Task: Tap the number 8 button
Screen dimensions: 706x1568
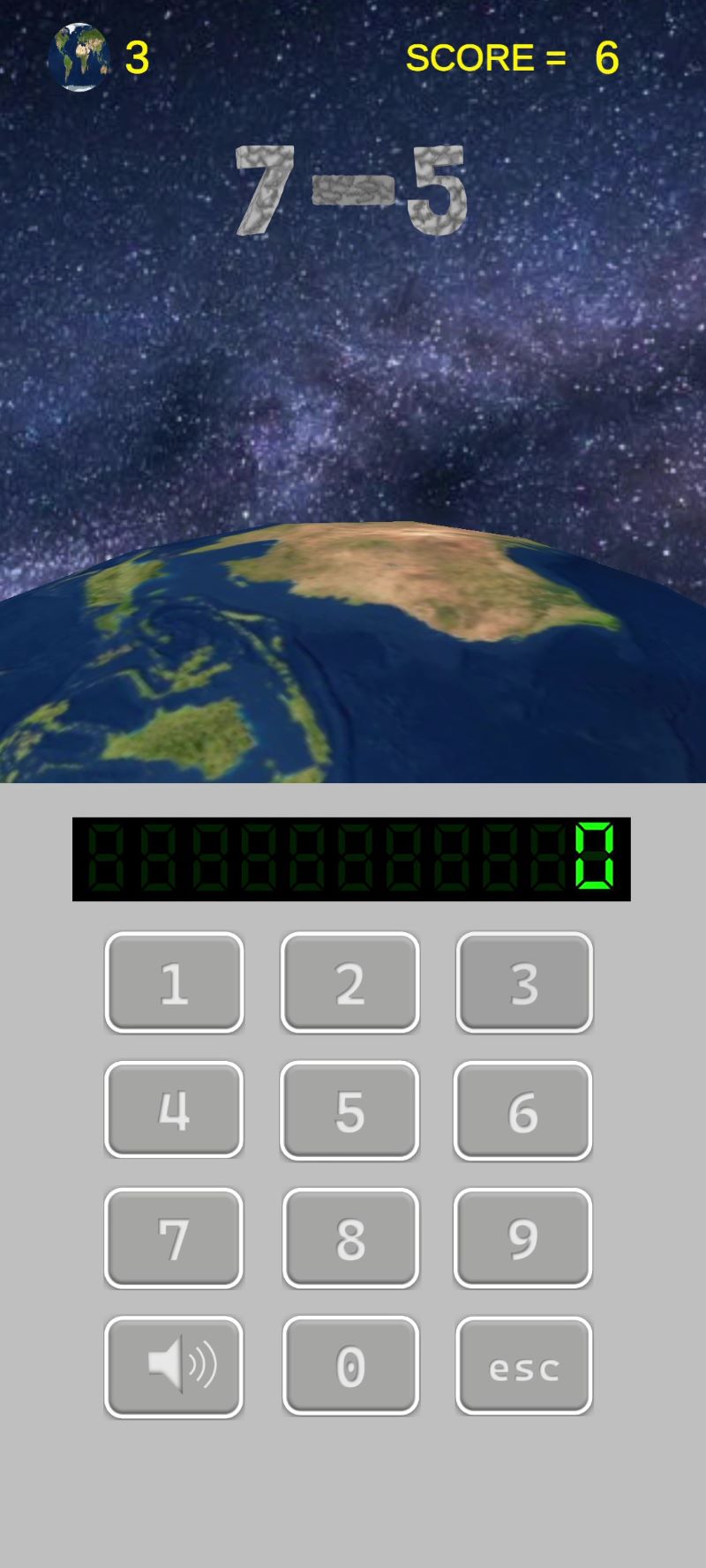Action: tap(350, 1238)
